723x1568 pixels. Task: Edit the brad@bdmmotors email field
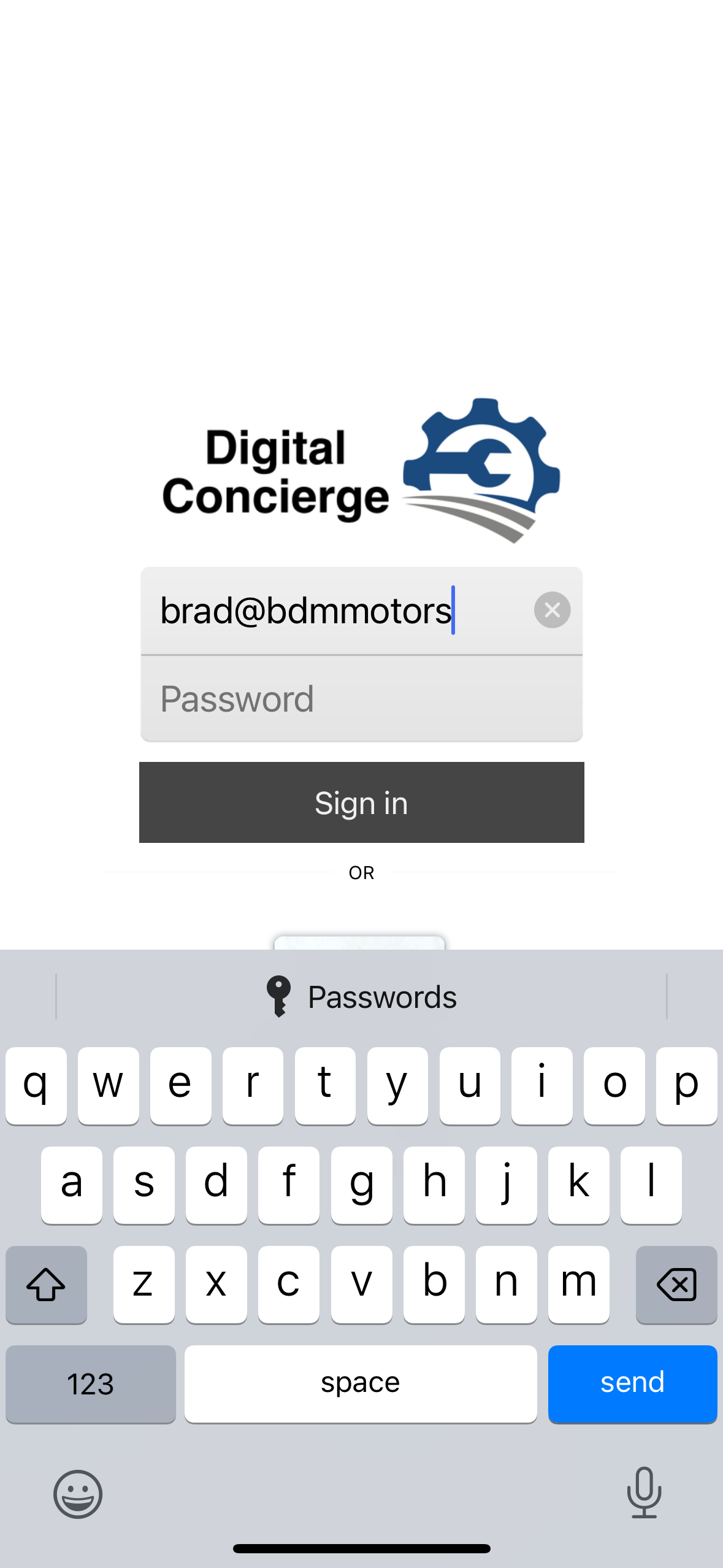(x=361, y=610)
